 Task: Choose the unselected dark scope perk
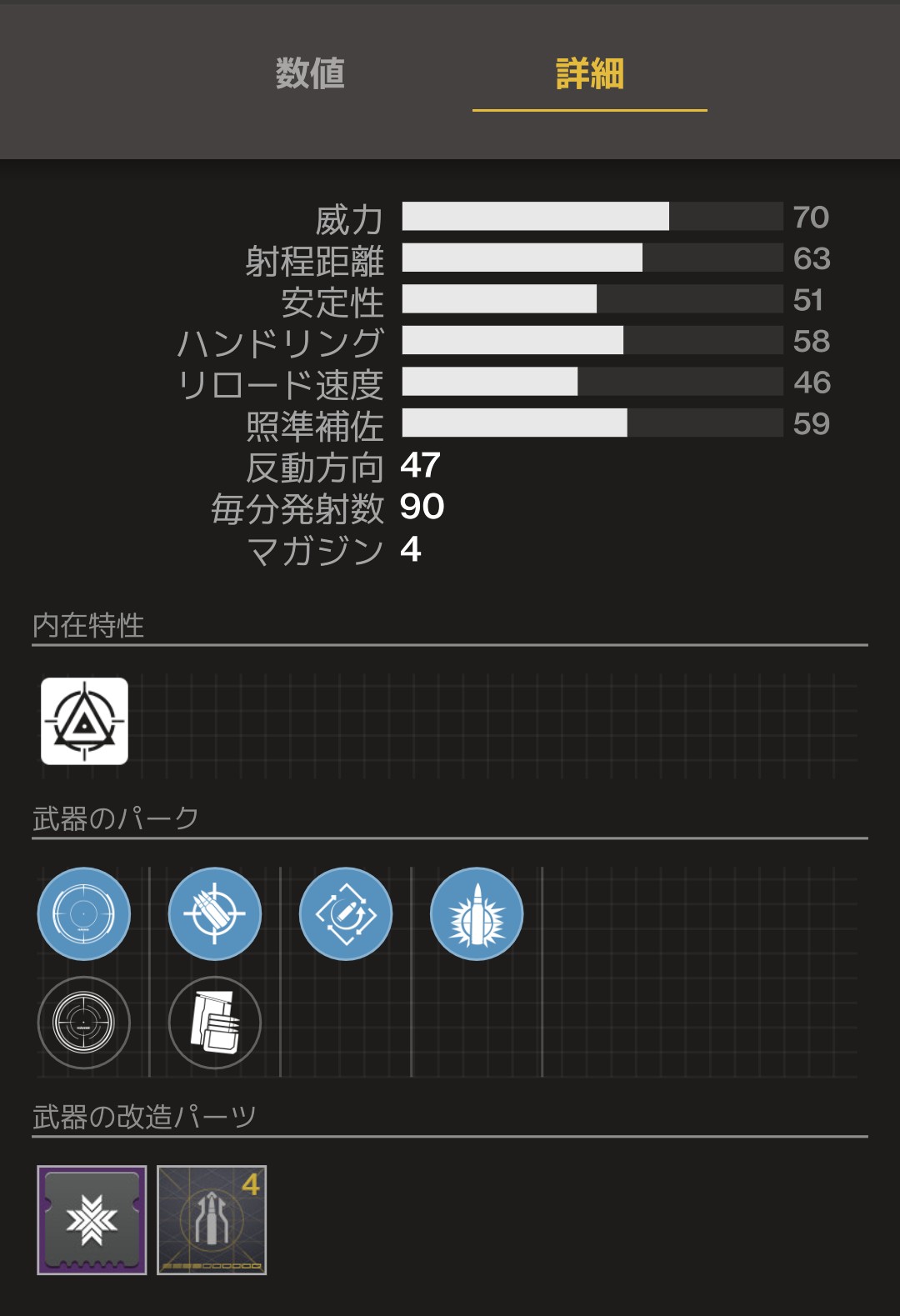84,1022
